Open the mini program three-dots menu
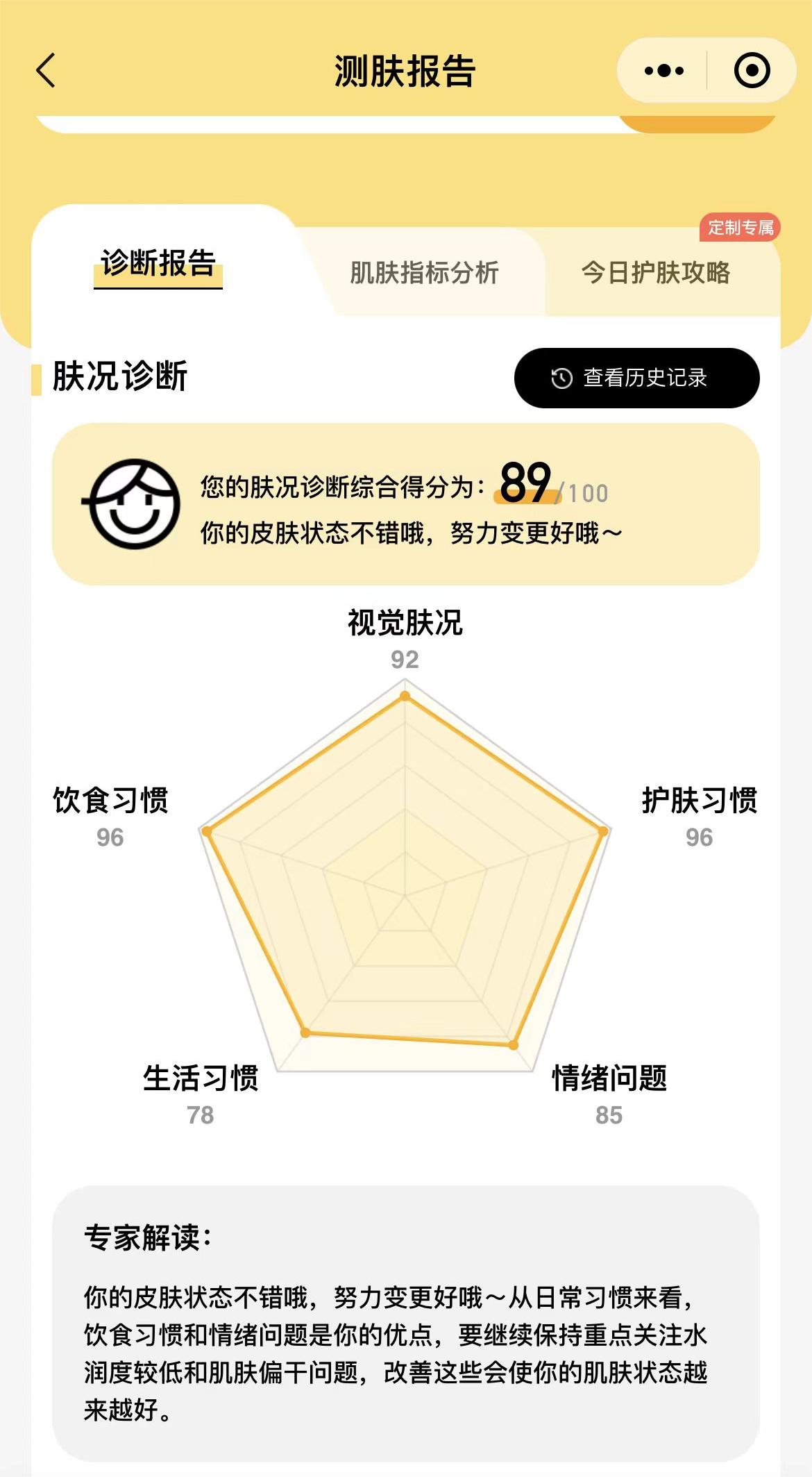 pyautogui.click(x=663, y=71)
